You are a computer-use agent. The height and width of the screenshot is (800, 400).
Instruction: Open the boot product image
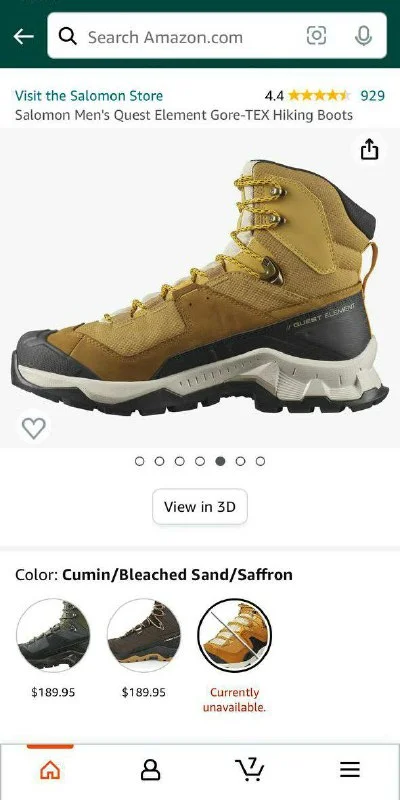tap(200, 287)
